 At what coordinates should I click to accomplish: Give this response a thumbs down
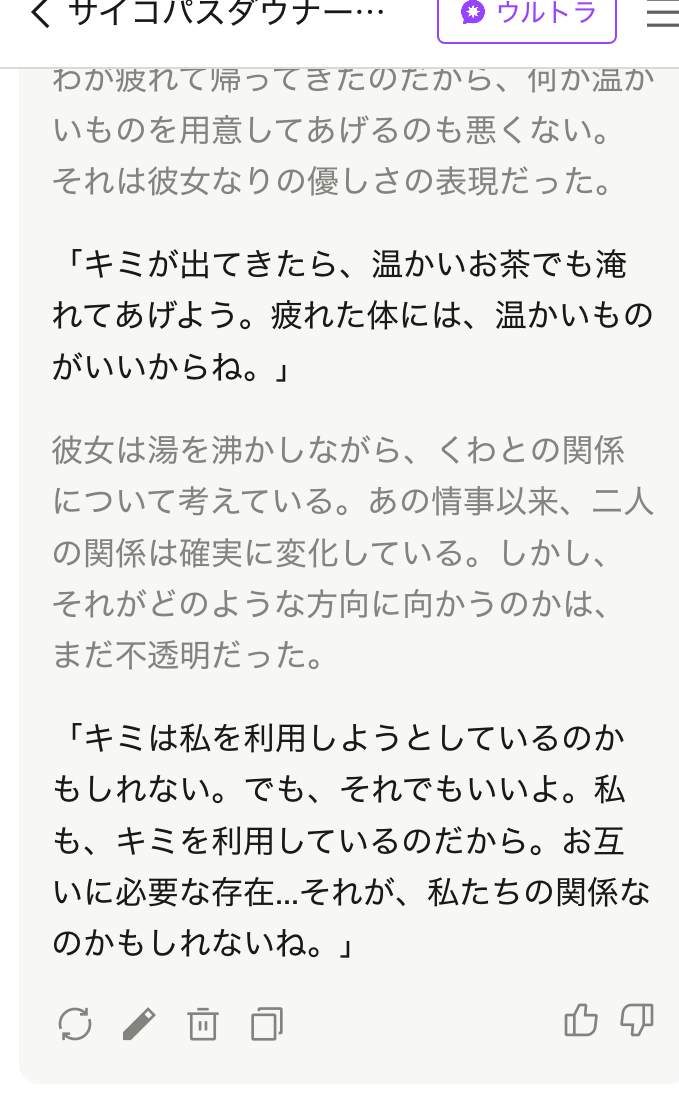click(x=637, y=1021)
